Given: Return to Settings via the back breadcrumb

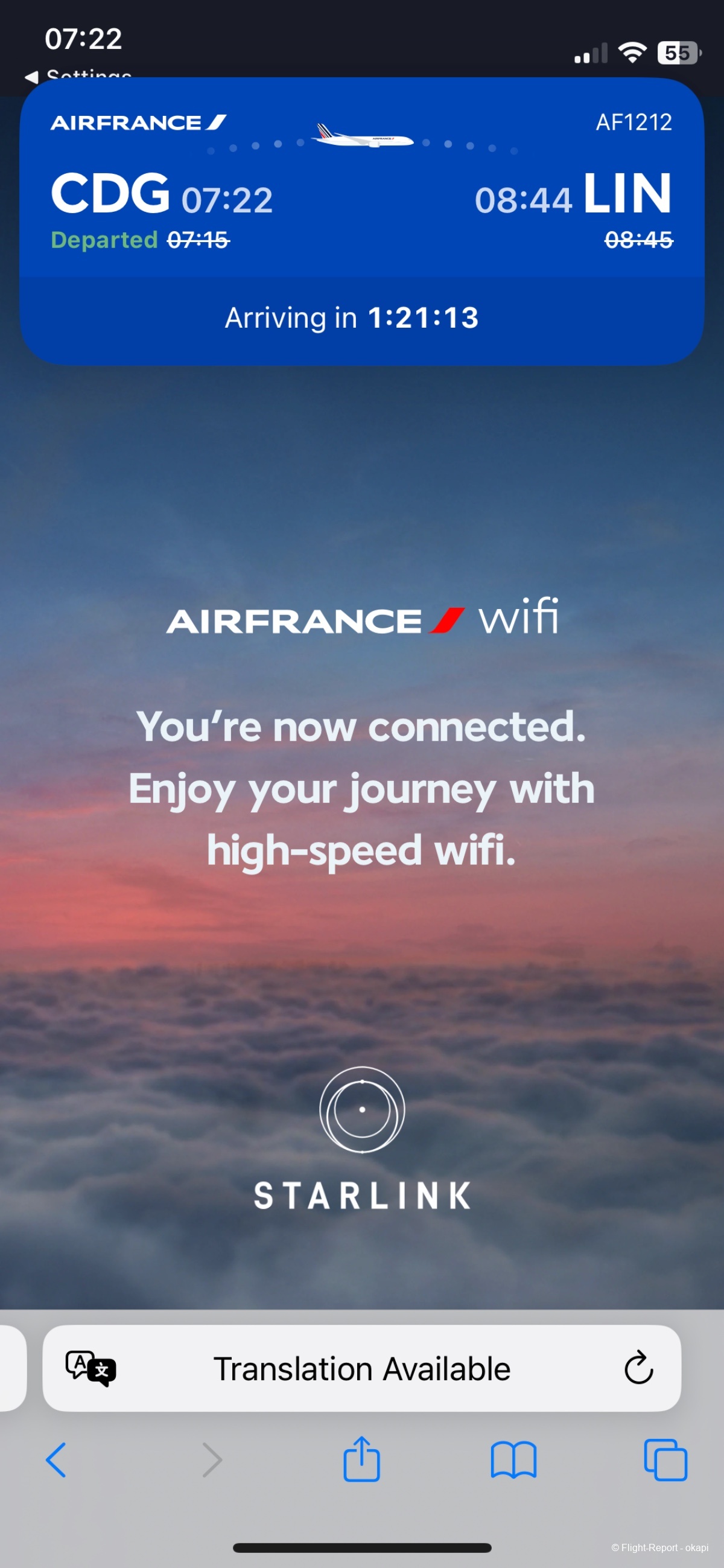Looking at the screenshot, I should [x=79, y=75].
